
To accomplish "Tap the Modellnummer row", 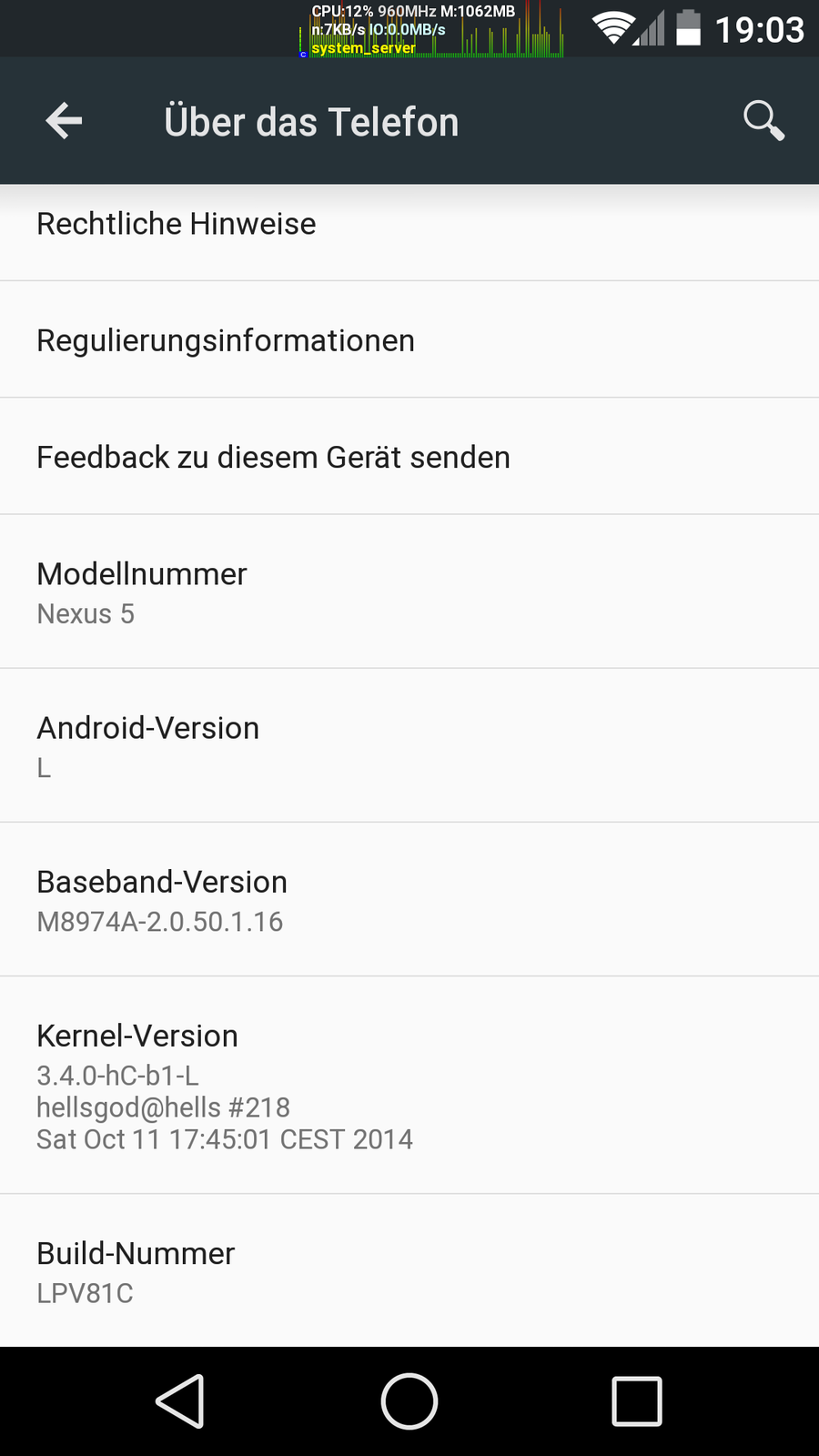I will pos(409,592).
